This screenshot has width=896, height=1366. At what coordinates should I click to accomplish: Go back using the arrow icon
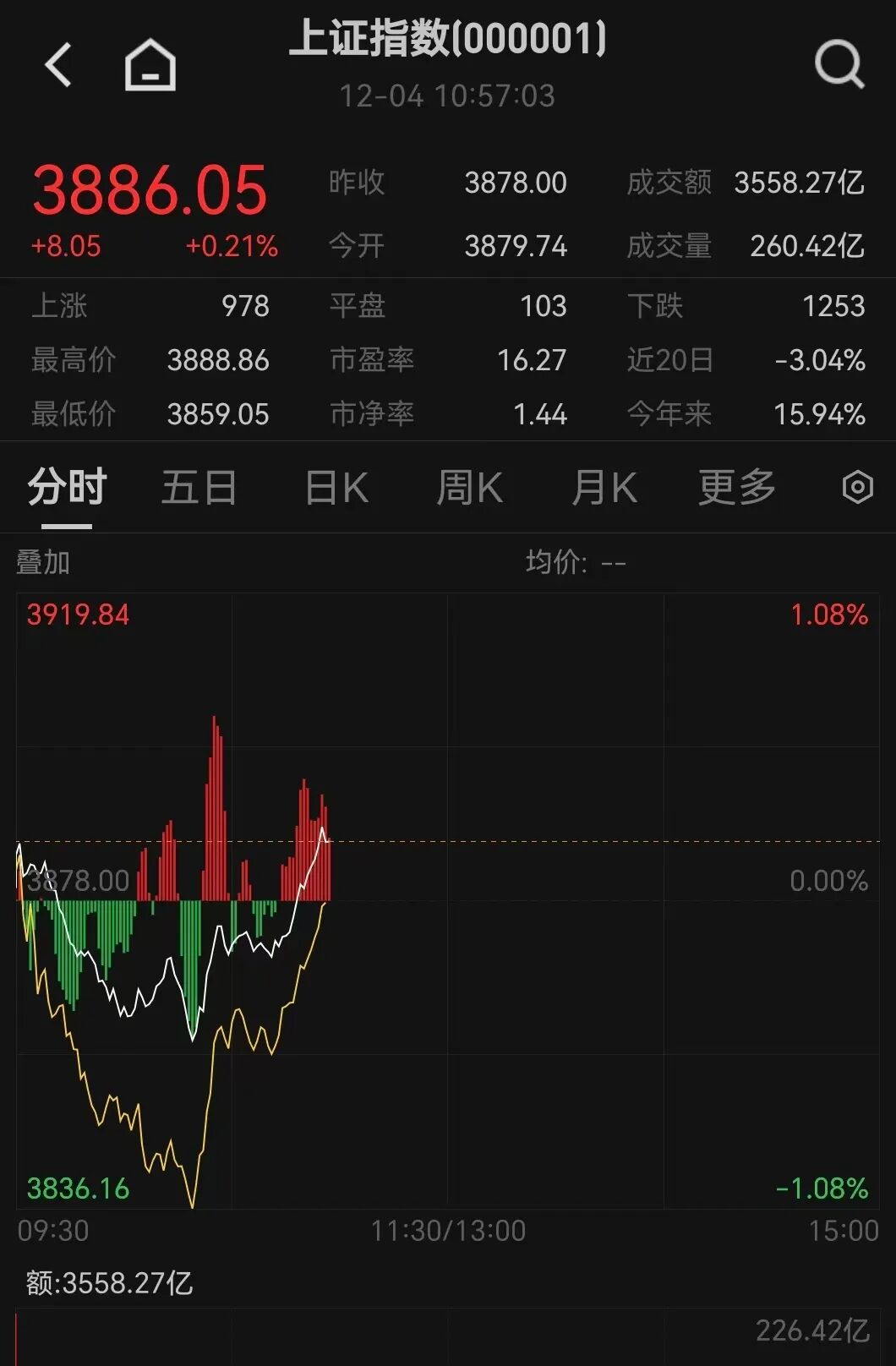click(x=57, y=65)
